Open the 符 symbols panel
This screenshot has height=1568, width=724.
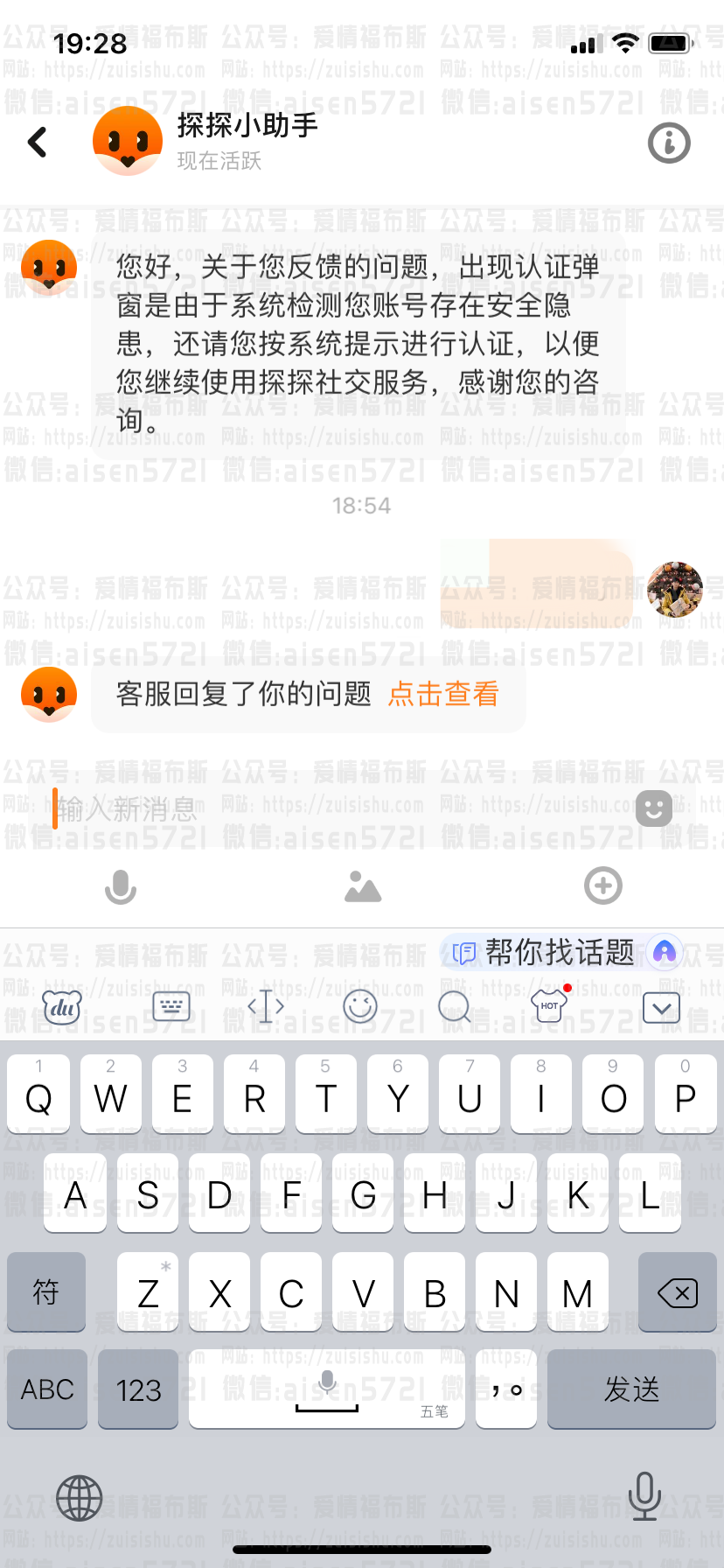[x=45, y=1292]
